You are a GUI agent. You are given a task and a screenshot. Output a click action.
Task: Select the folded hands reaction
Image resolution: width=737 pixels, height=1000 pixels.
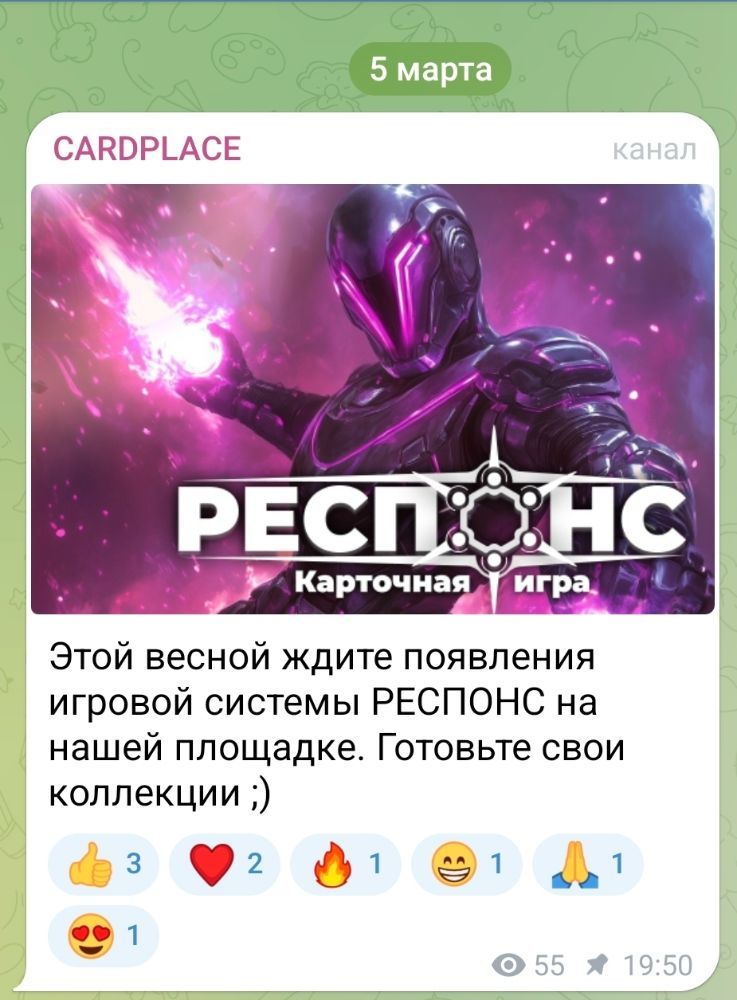click(x=587, y=863)
